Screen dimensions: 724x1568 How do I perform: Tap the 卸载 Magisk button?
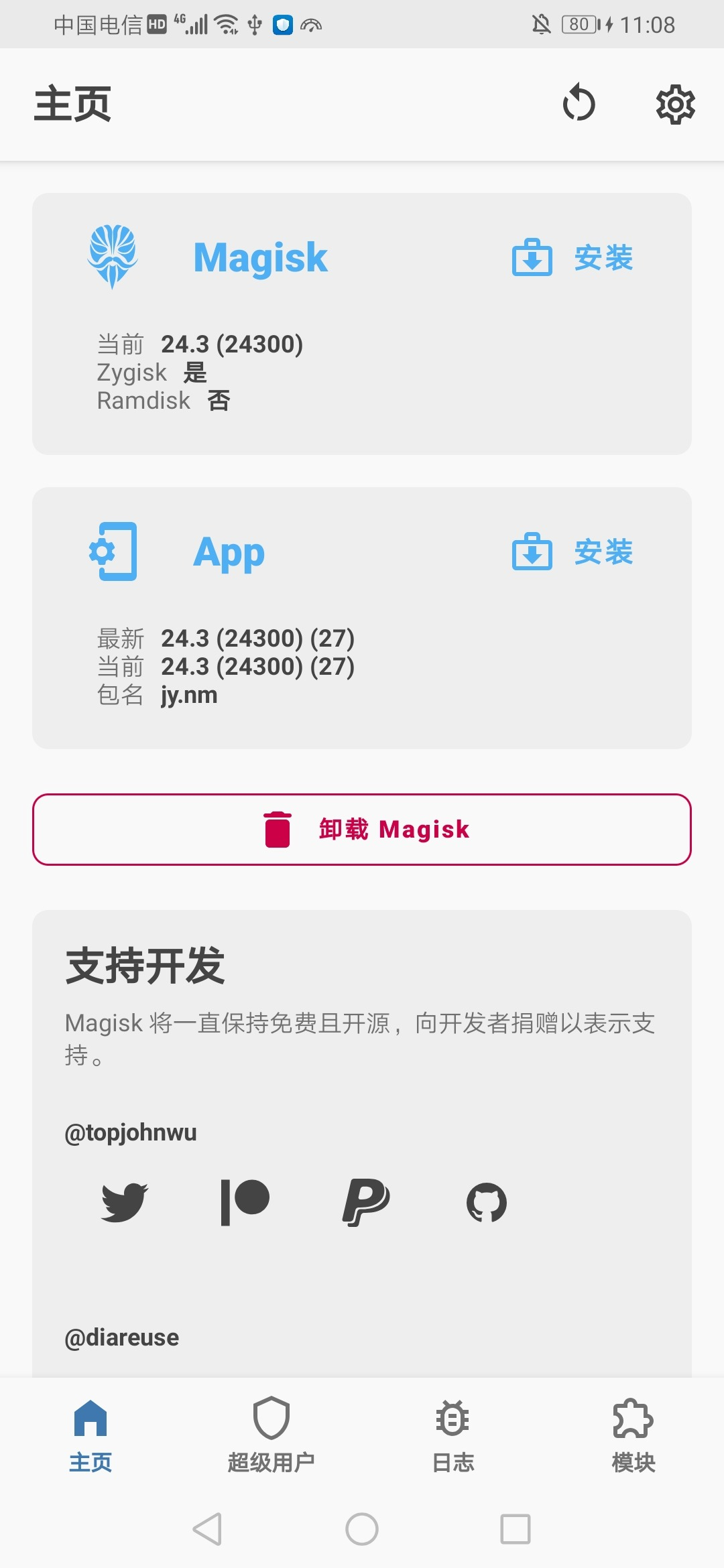pos(362,830)
